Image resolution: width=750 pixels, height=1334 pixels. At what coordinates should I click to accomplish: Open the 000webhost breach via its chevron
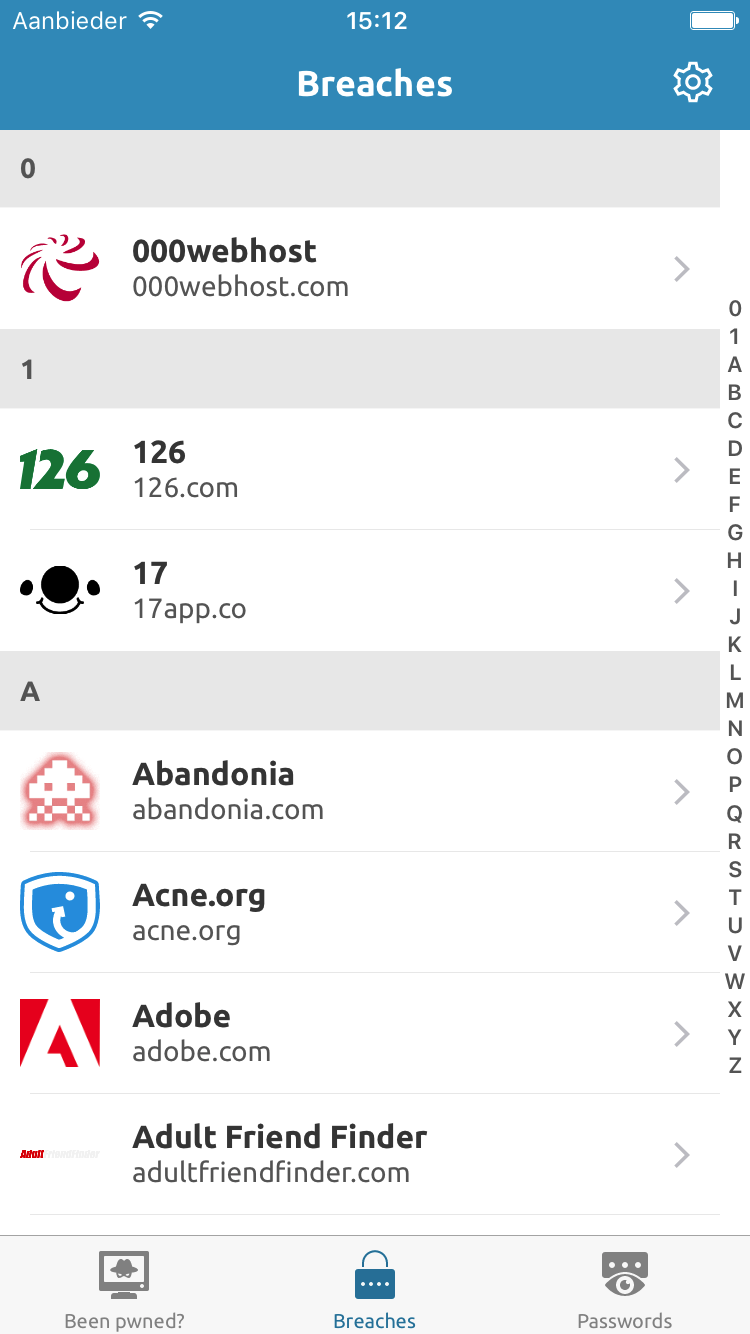point(681,268)
